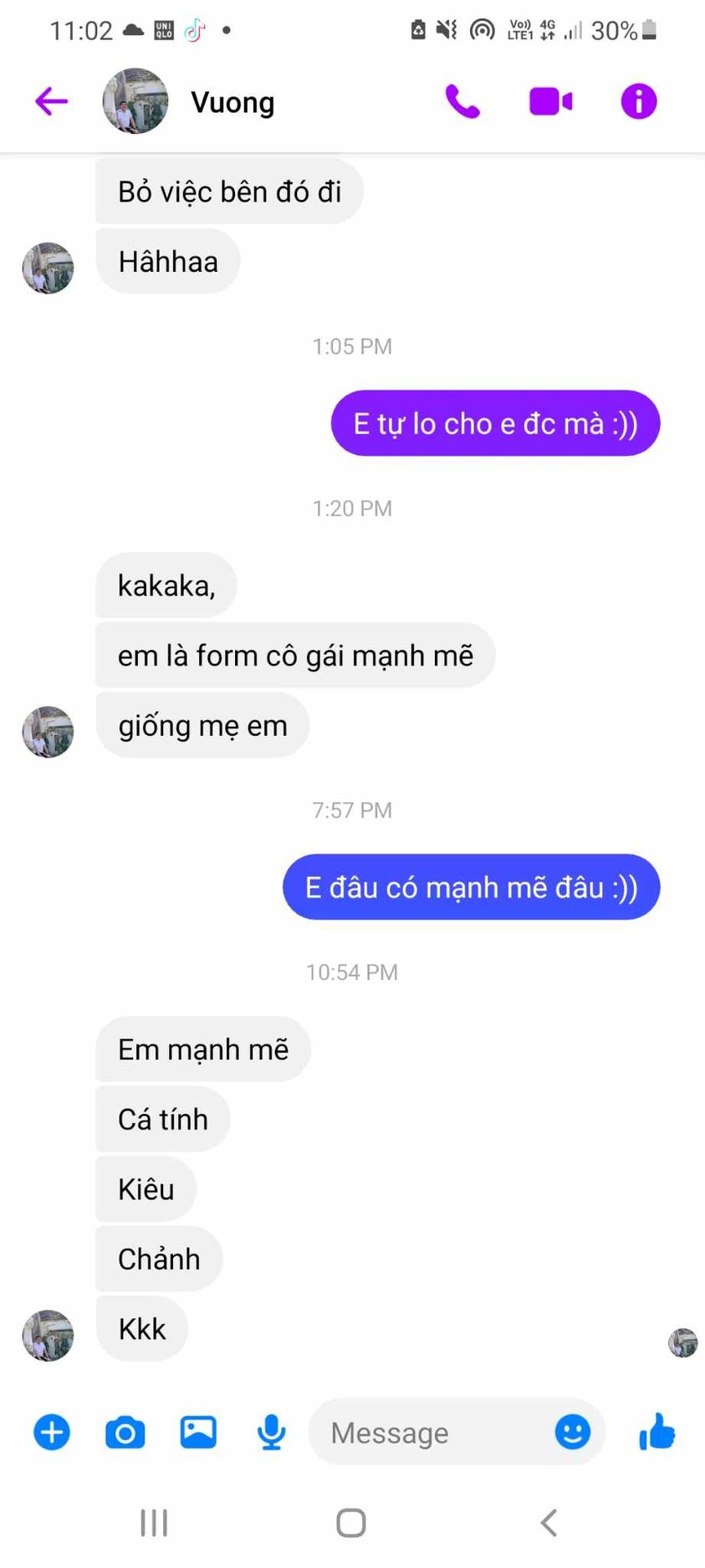Start a video call with Vuong
Screen dimensions: 705x1568
[551, 102]
